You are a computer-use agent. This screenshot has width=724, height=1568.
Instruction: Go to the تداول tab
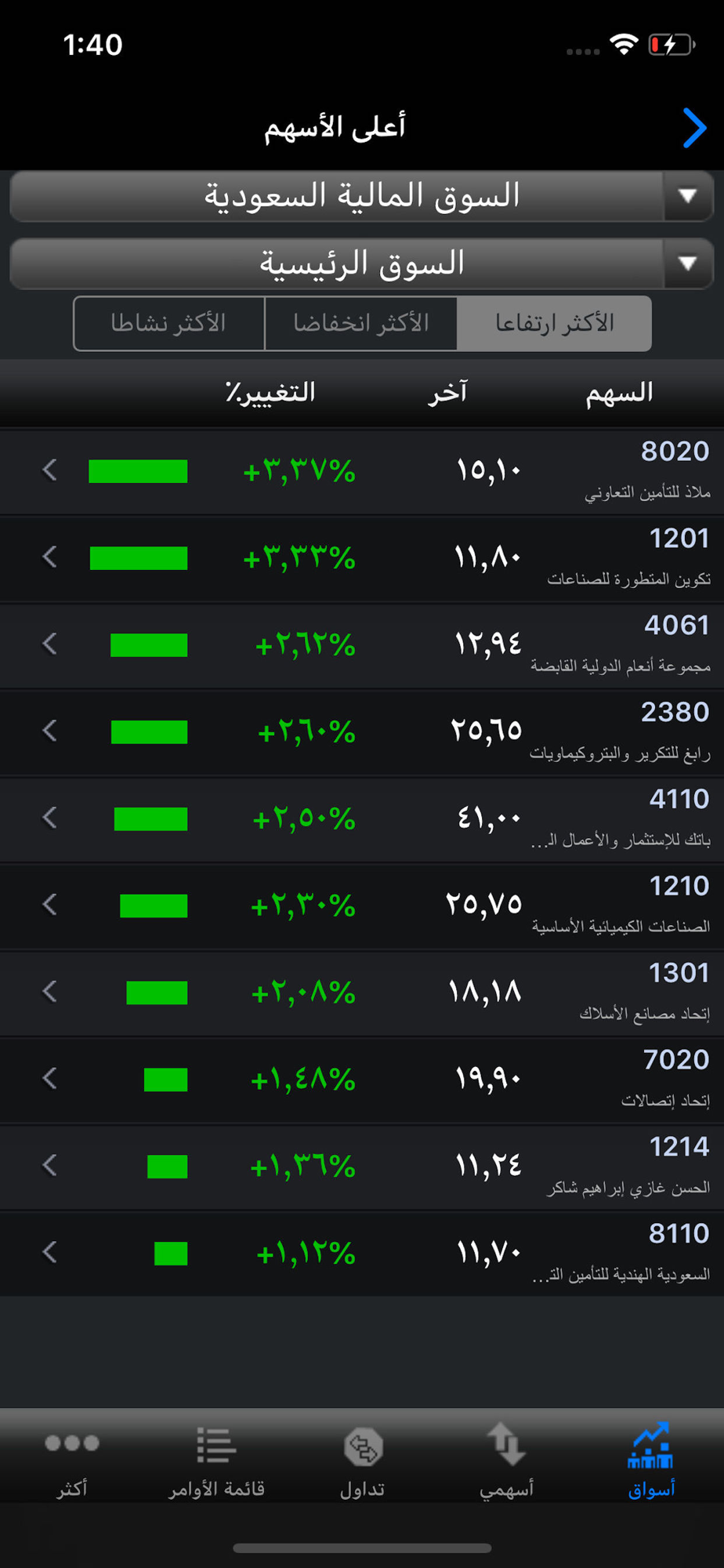coord(362,1460)
